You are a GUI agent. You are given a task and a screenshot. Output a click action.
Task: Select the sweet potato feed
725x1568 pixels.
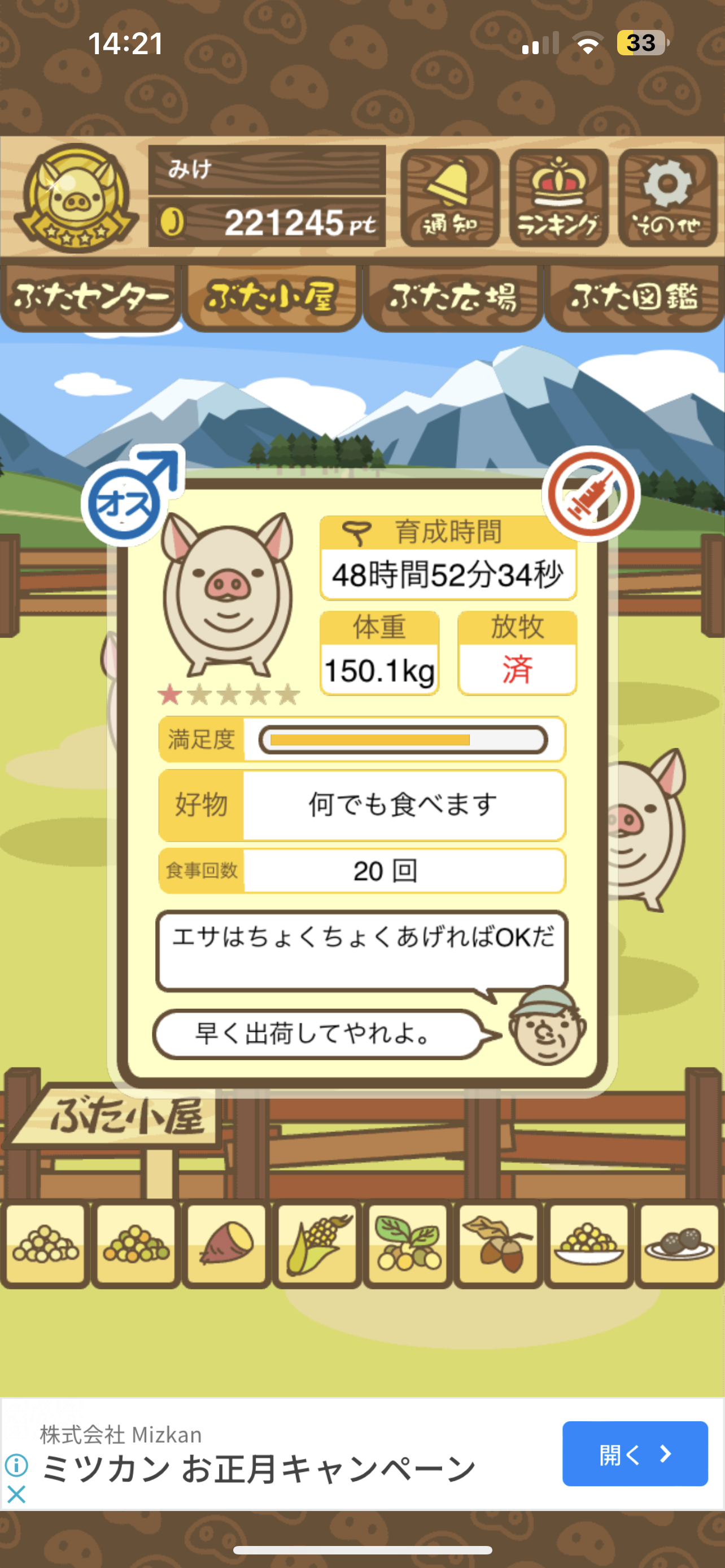coord(226,1245)
